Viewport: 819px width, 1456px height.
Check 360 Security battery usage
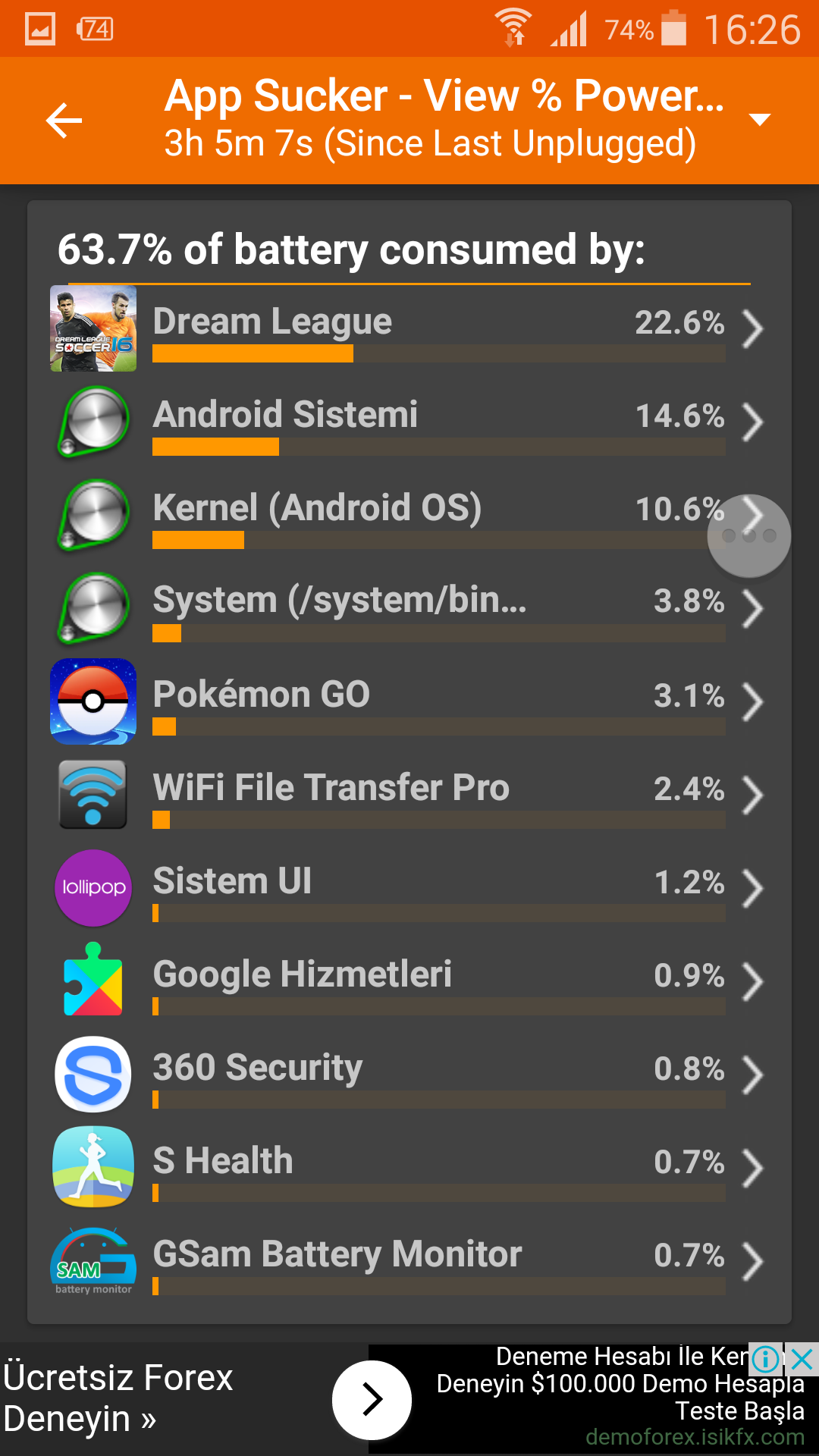click(409, 1075)
